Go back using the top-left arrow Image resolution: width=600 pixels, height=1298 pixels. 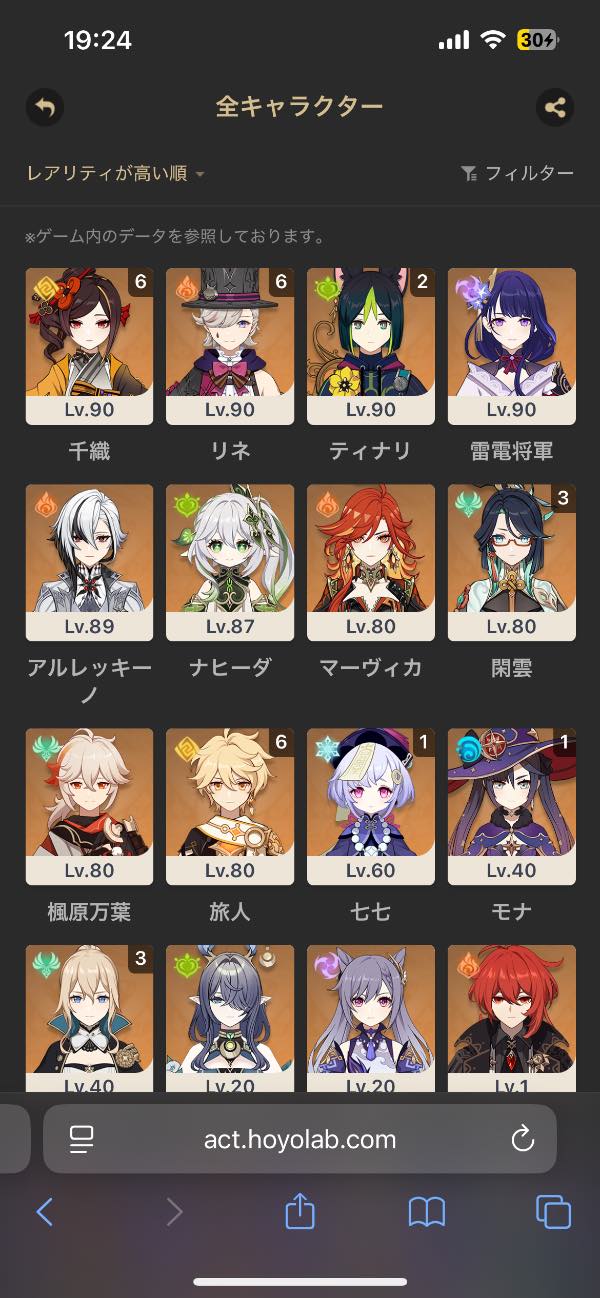(x=44, y=107)
